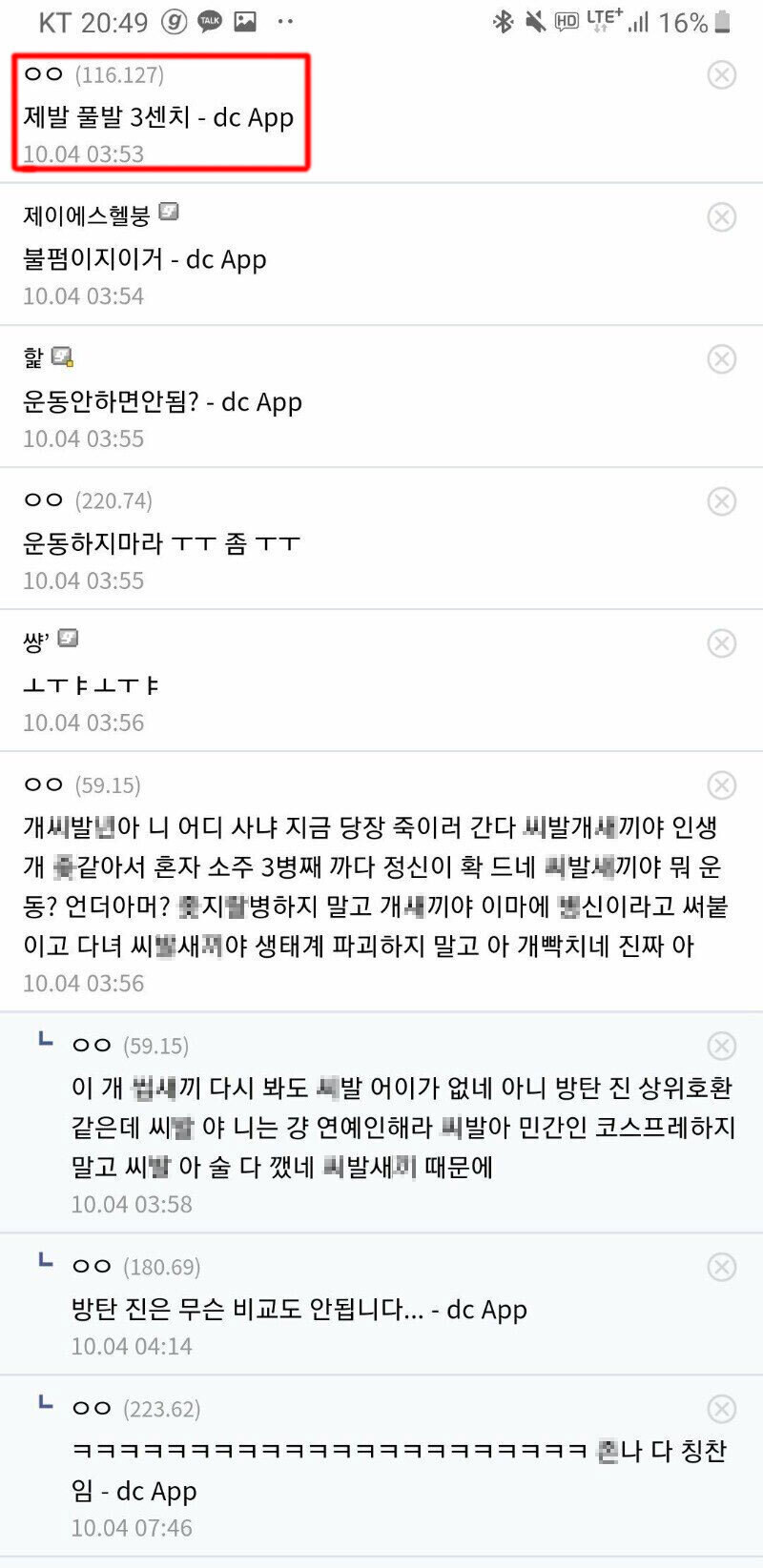Tap the image notification icon in status bar
Screen dimensions: 763x1568
[247, 20]
